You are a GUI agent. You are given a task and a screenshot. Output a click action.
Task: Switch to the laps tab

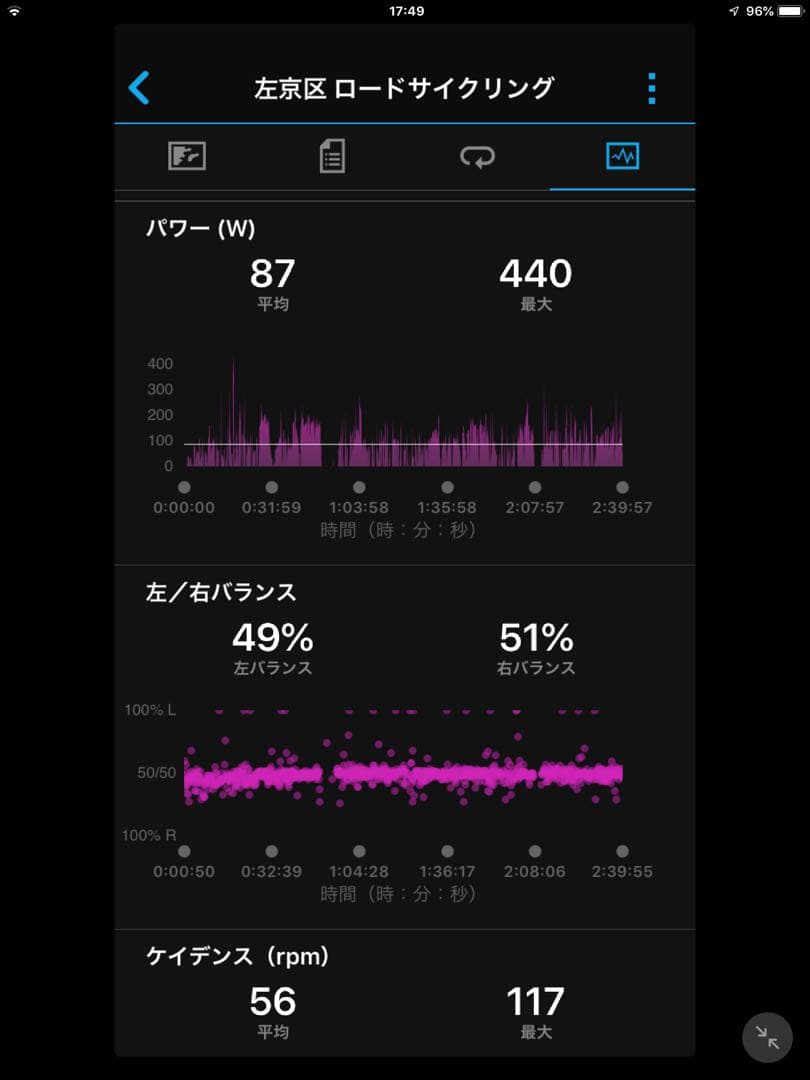point(477,157)
